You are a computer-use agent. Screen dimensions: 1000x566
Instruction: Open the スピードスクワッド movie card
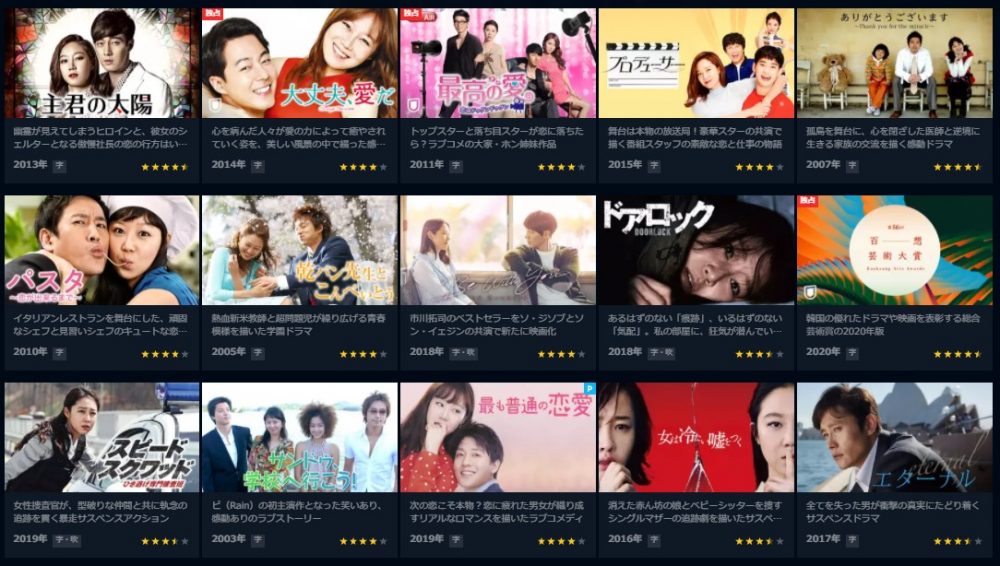(x=101, y=437)
